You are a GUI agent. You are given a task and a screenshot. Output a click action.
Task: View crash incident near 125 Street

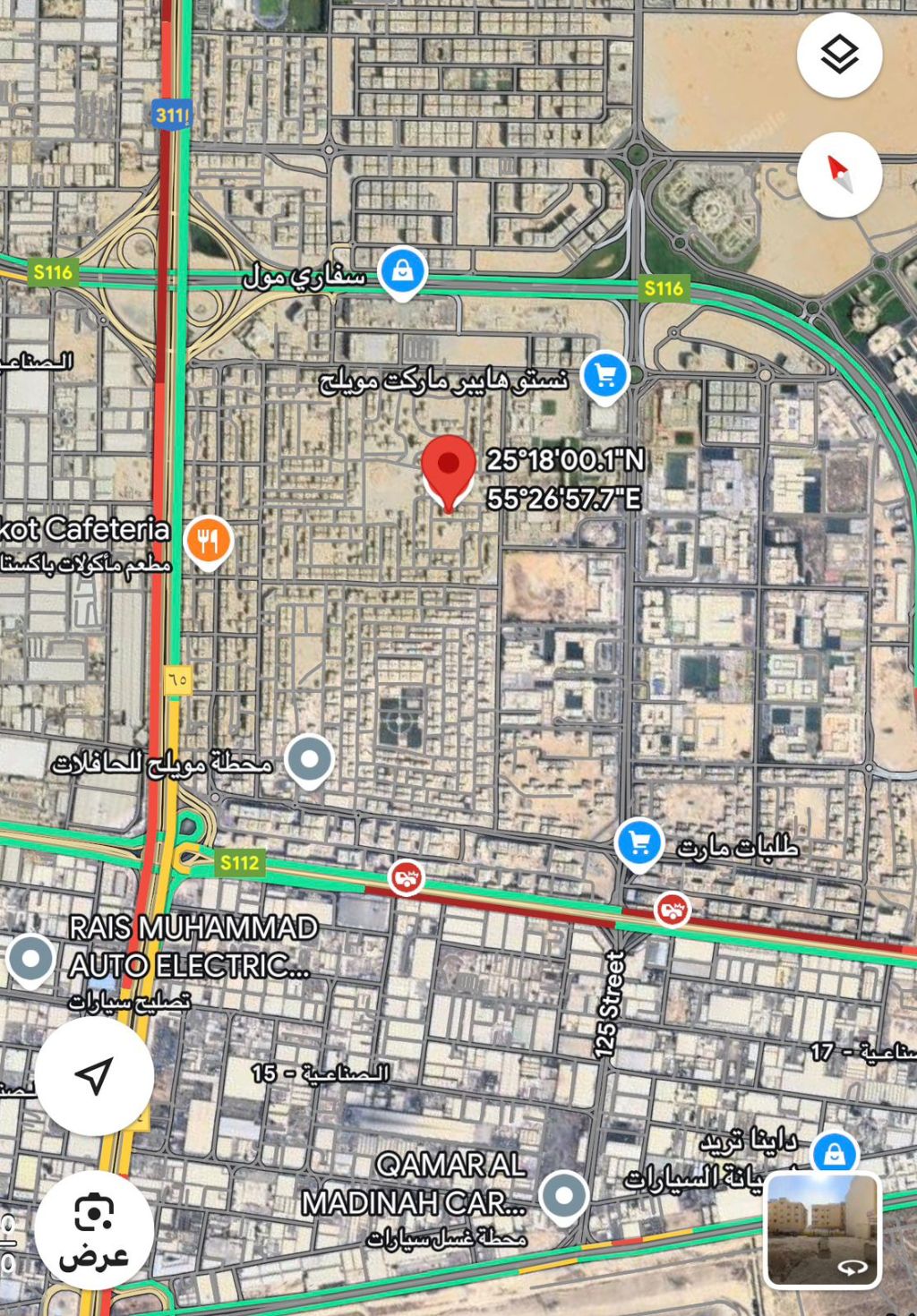tap(672, 910)
